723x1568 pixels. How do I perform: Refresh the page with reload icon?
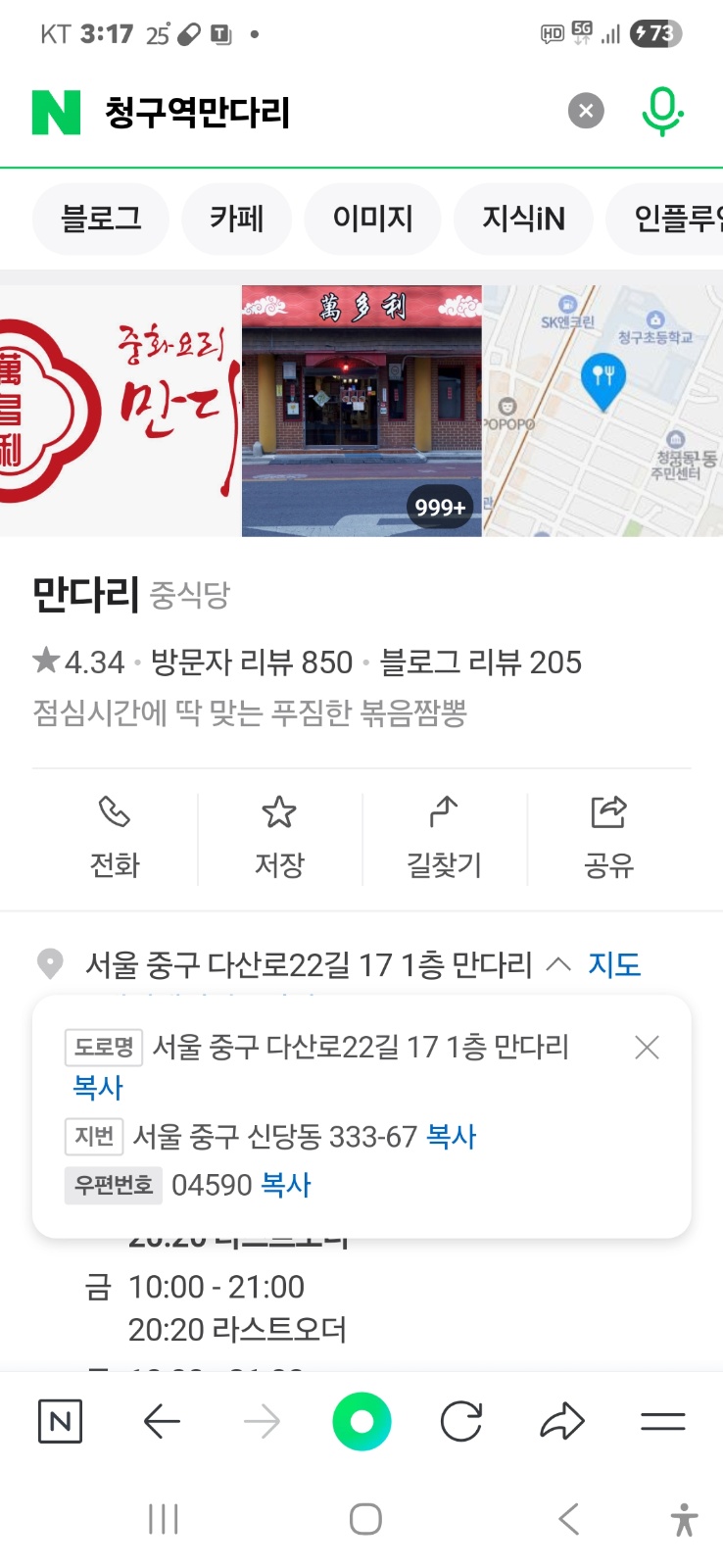click(461, 1422)
